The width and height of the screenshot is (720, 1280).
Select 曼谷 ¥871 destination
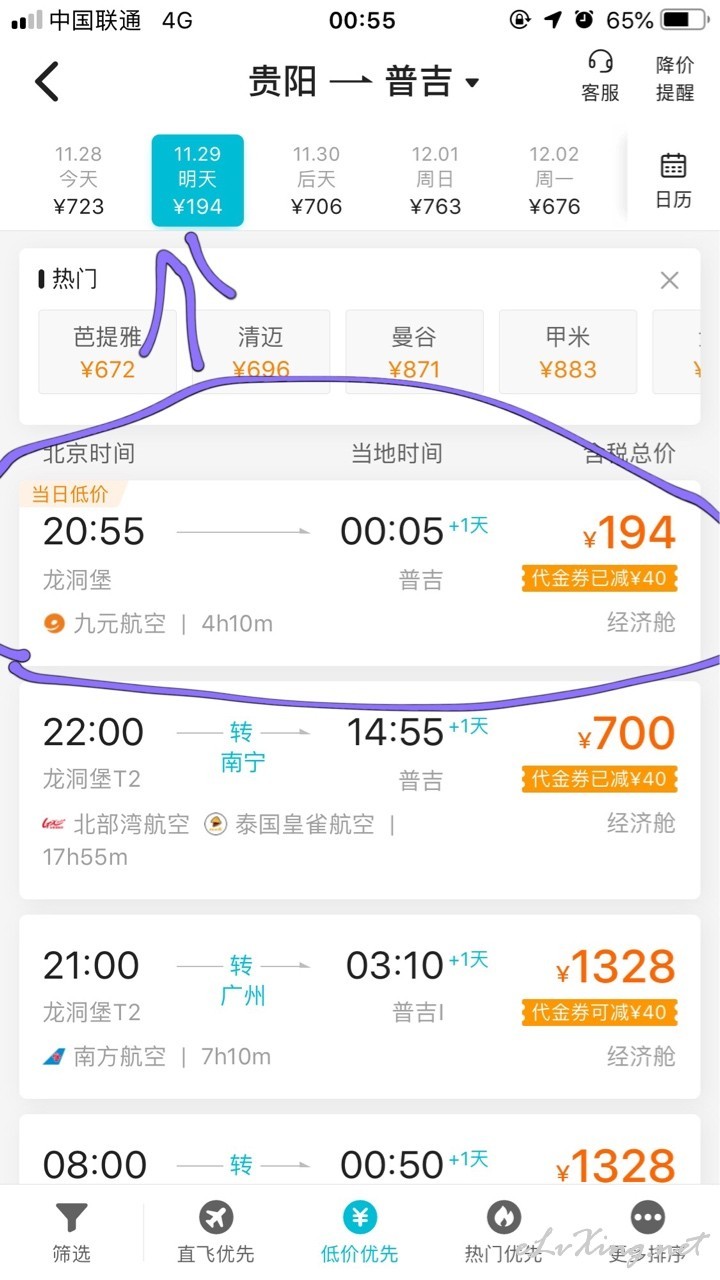point(414,352)
